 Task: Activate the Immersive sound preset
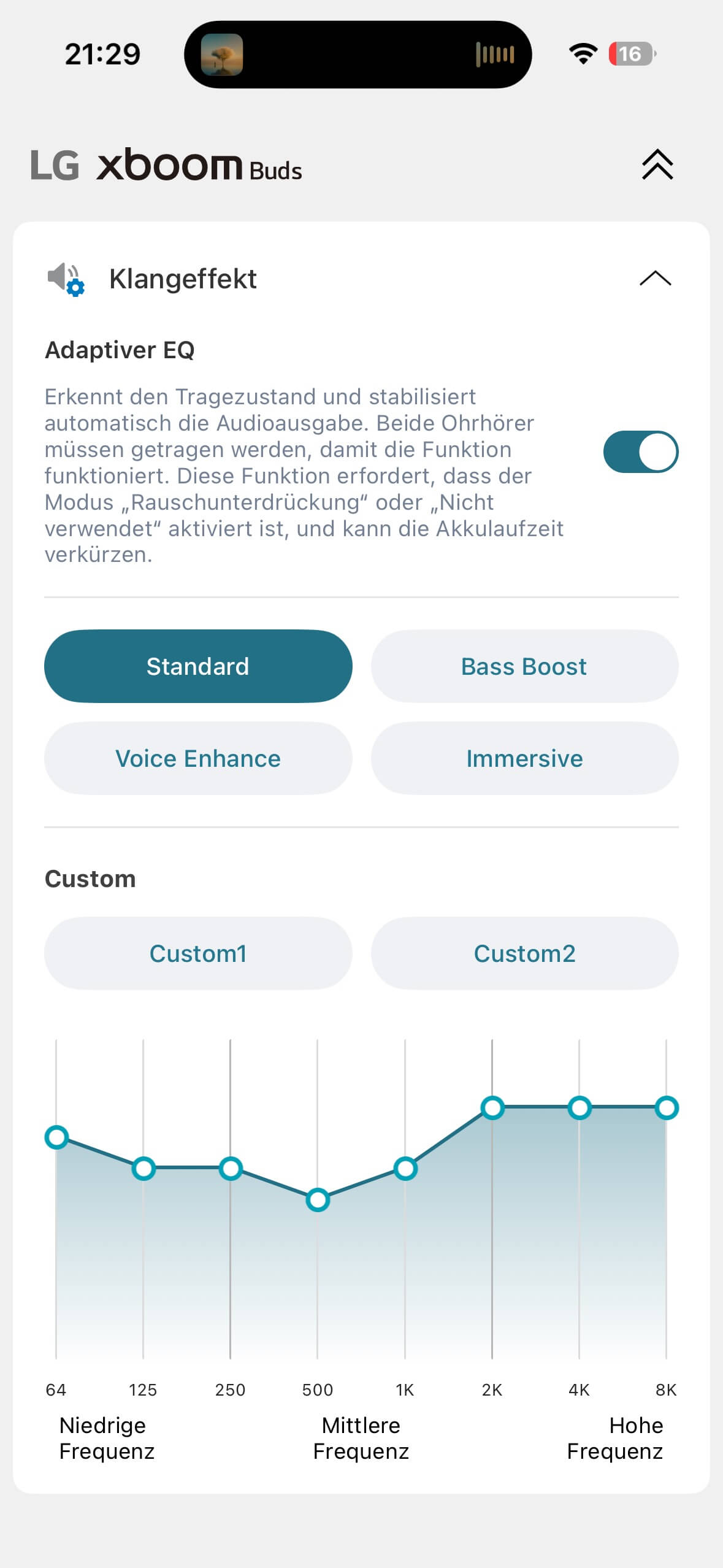[x=524, y=758]
